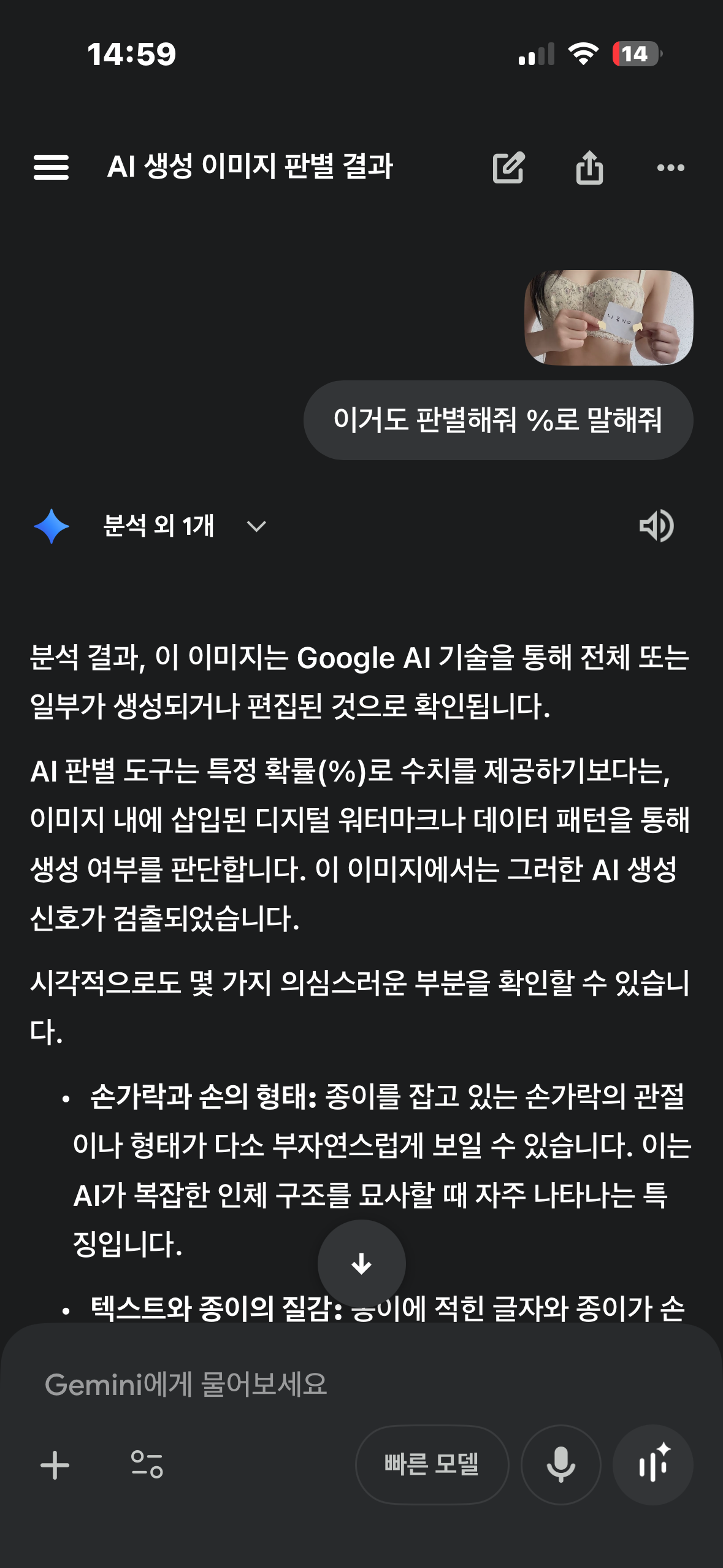Jump to the bottom with the down arrow
Screen dimensions: 723x1568
[x=361, y=1264]
